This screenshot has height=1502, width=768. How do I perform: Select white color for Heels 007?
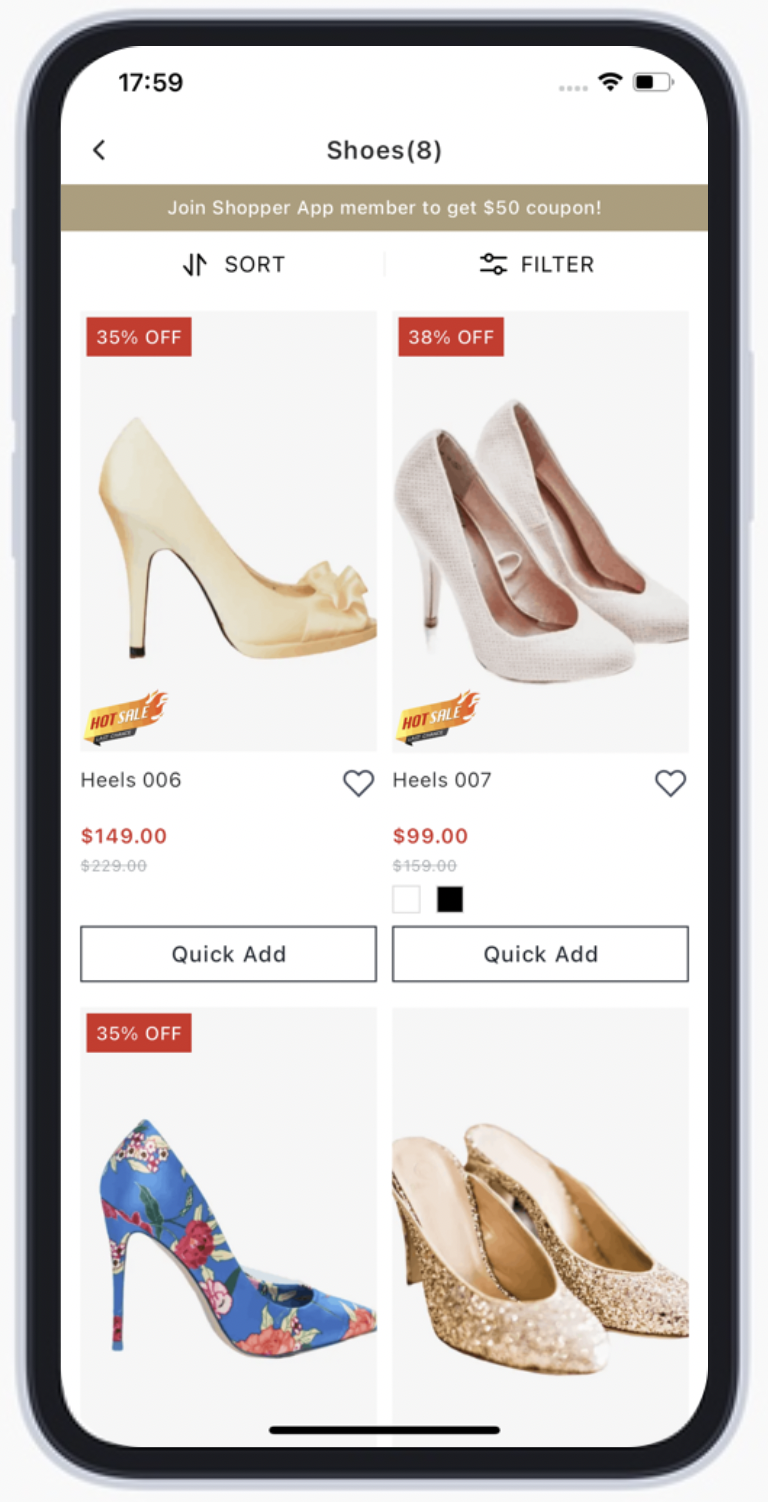tap(406, 899)
